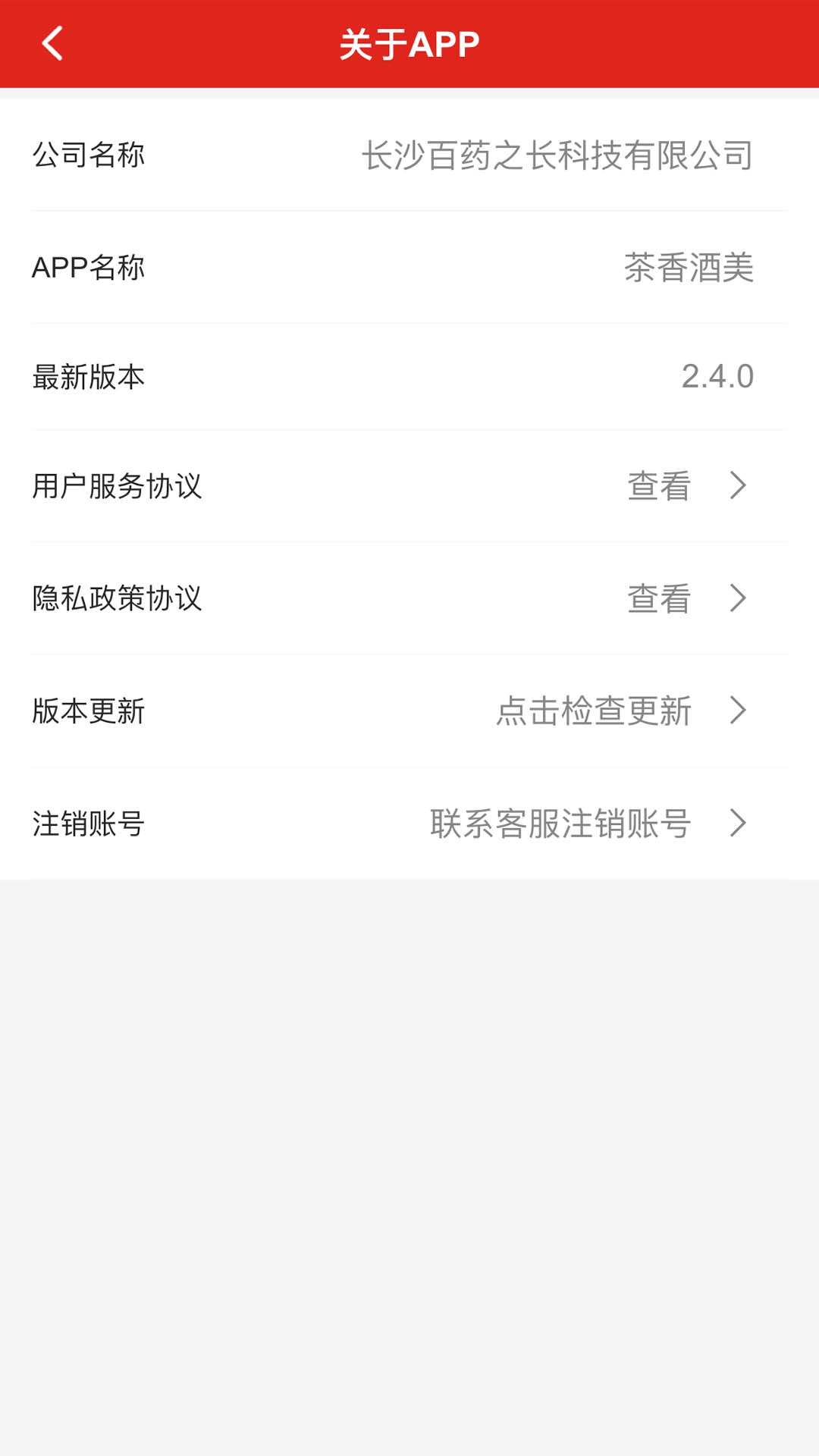Select the version number 2.4.0
819x1456 pixels.
click(719, 377)
